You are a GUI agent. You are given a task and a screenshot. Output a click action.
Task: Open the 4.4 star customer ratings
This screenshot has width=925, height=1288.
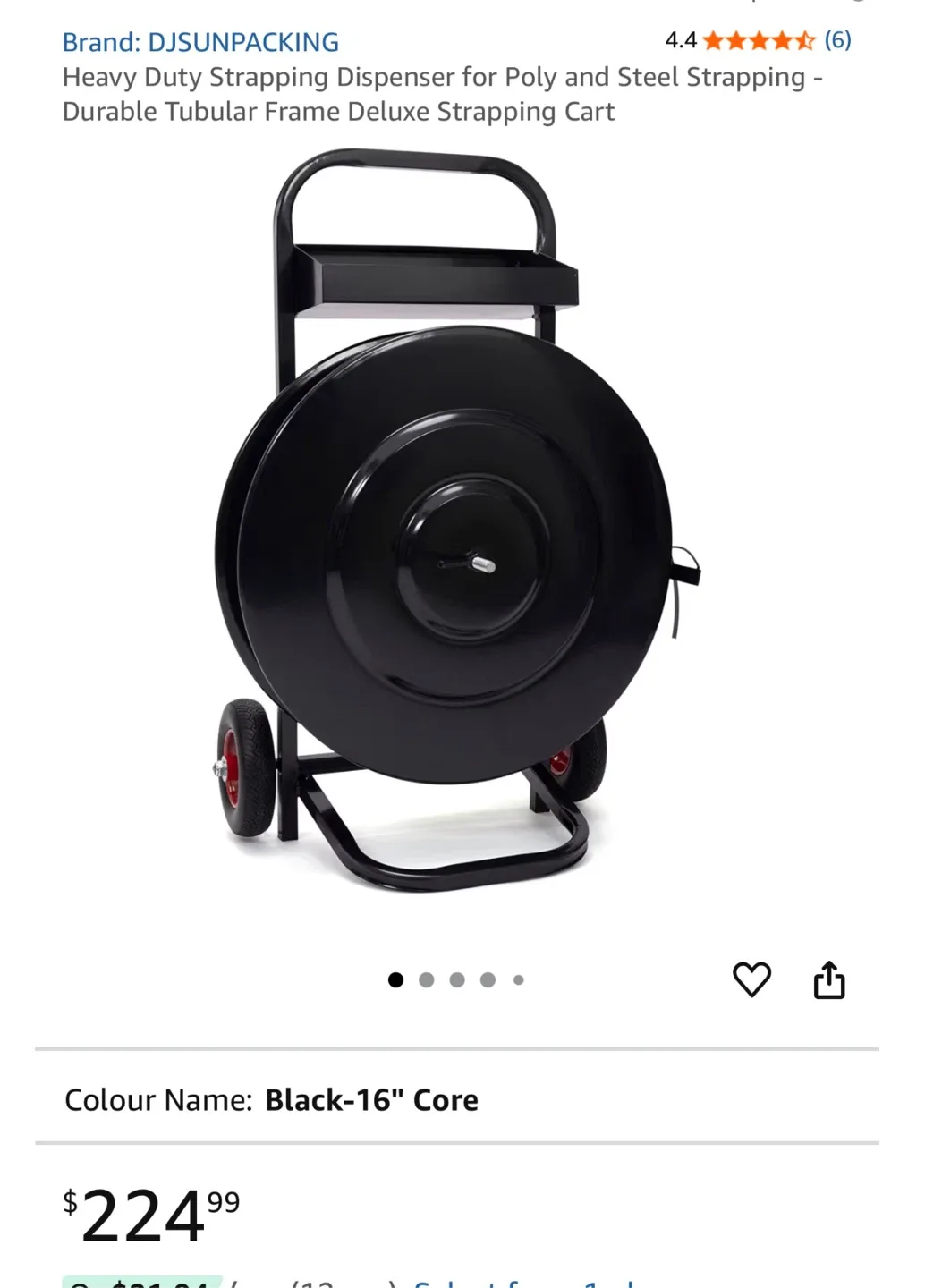[759, 40]
